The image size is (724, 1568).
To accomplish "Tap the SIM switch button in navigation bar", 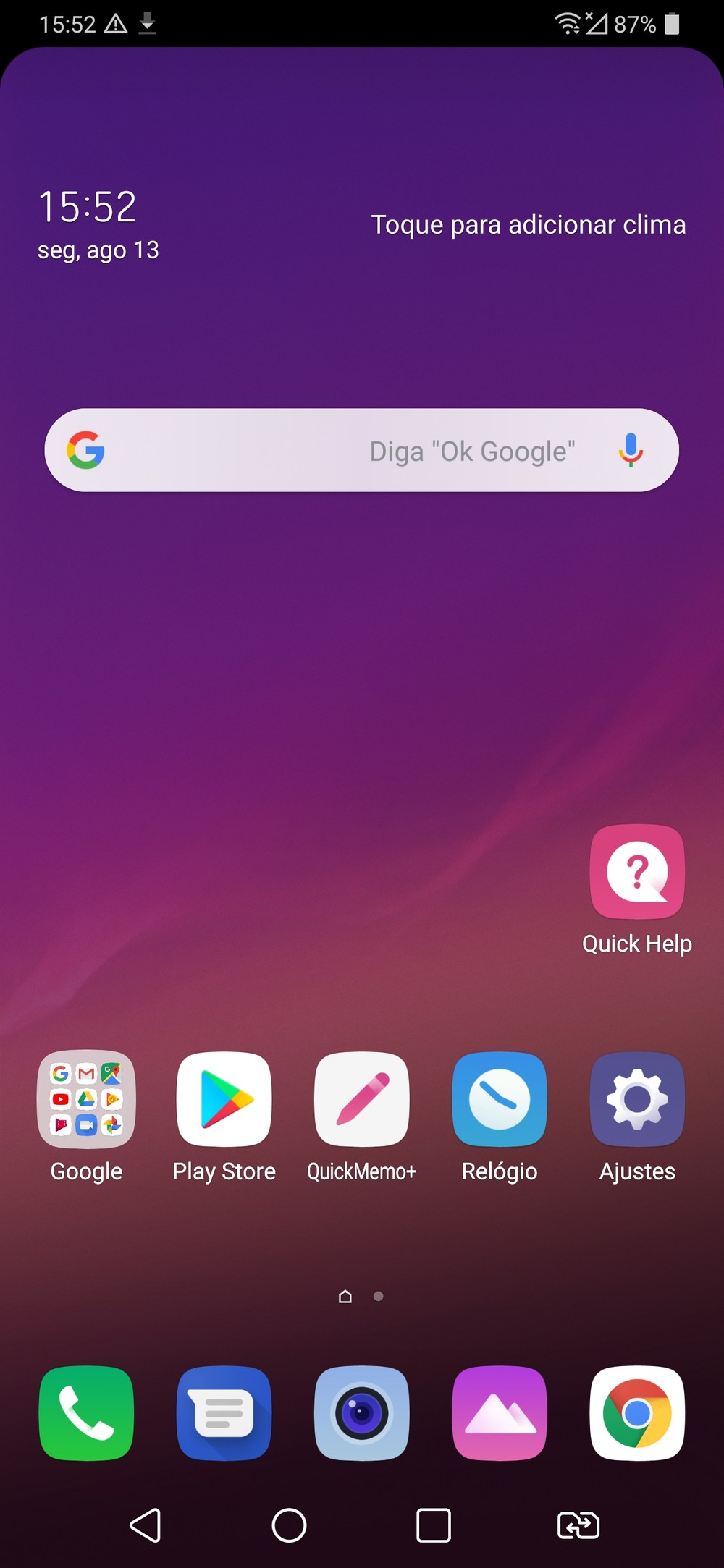I will (x=578, y=1525).
